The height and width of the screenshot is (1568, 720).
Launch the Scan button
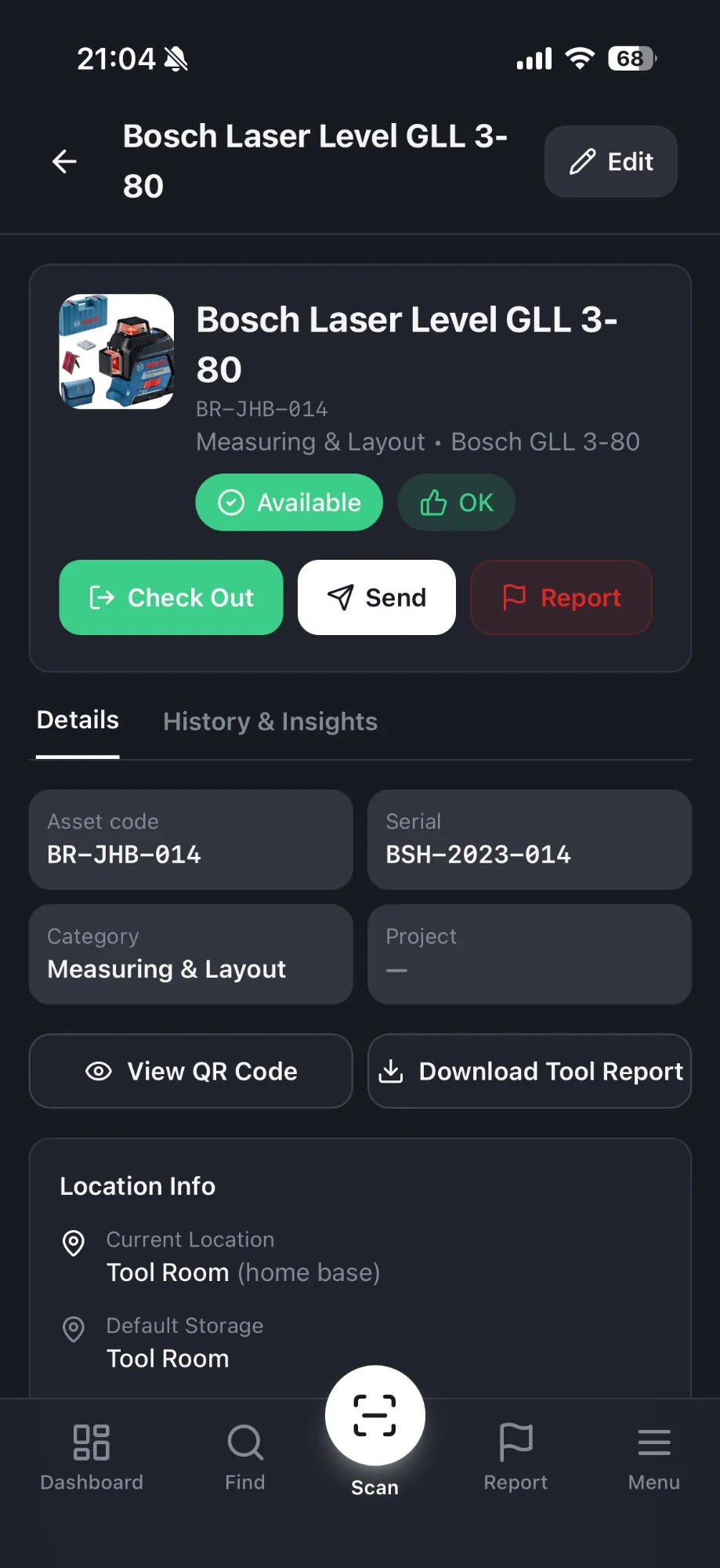coord(374,1417)
